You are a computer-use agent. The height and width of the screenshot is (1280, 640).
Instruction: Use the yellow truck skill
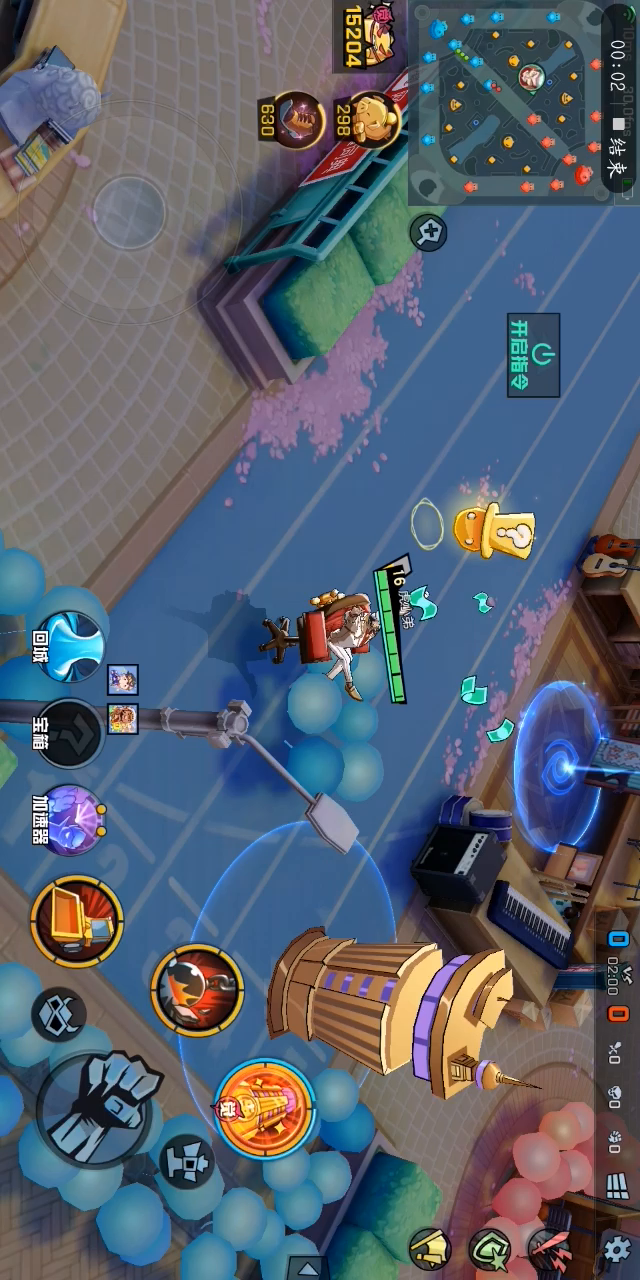(77, 920)
